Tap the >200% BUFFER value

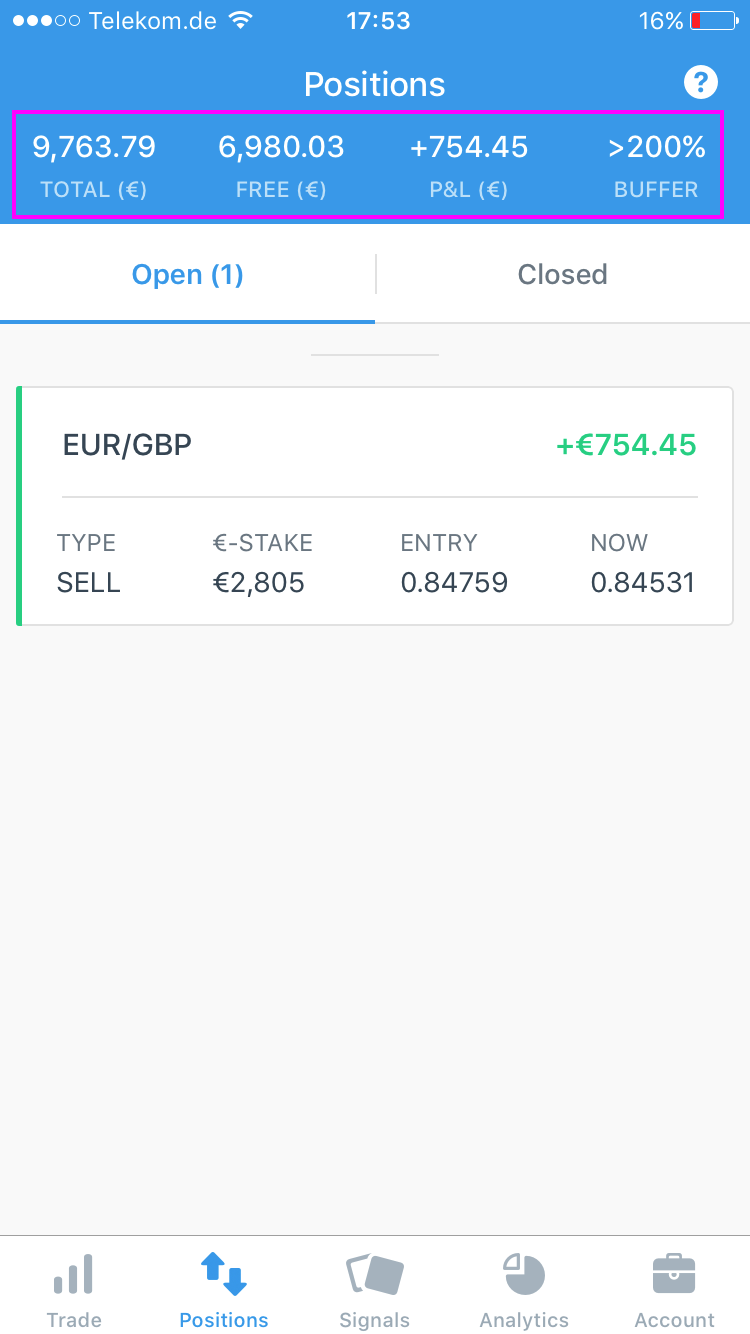pos(656,146)
